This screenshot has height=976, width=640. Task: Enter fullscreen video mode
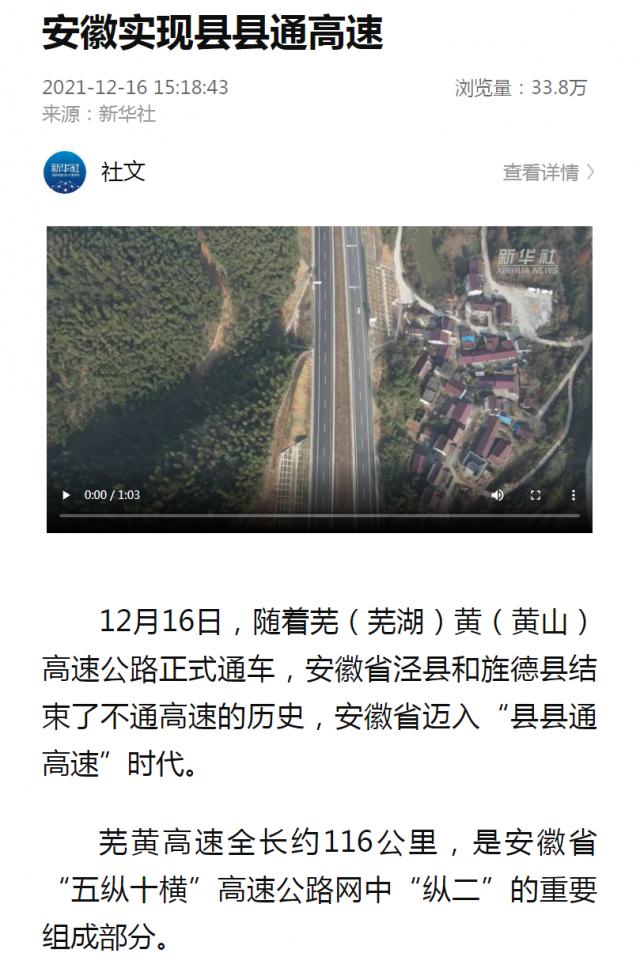[x=535, y=495]
